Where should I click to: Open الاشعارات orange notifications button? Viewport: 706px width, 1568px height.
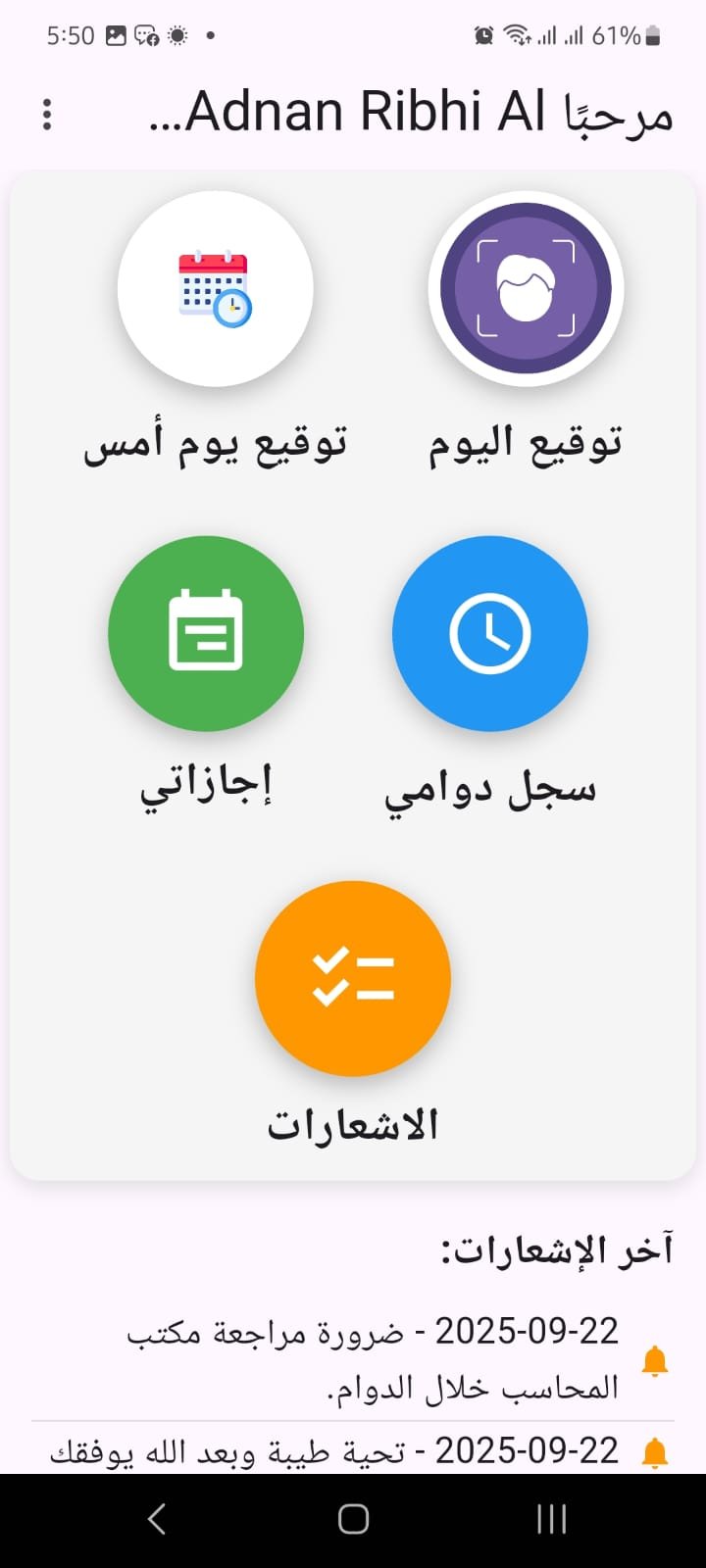click(x=353, y=978)
